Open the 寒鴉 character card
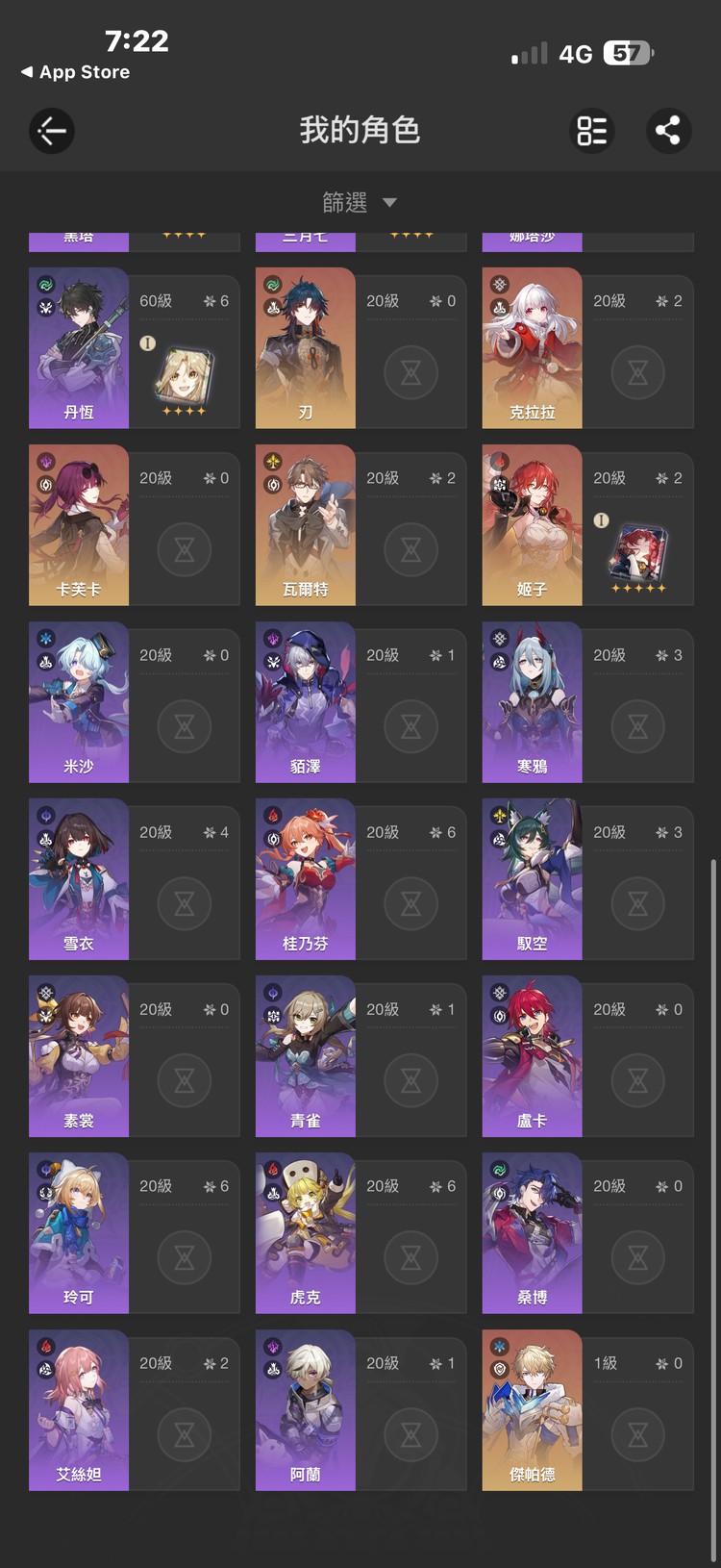Viewport: 721px width, 1568px height. point(587,702)
